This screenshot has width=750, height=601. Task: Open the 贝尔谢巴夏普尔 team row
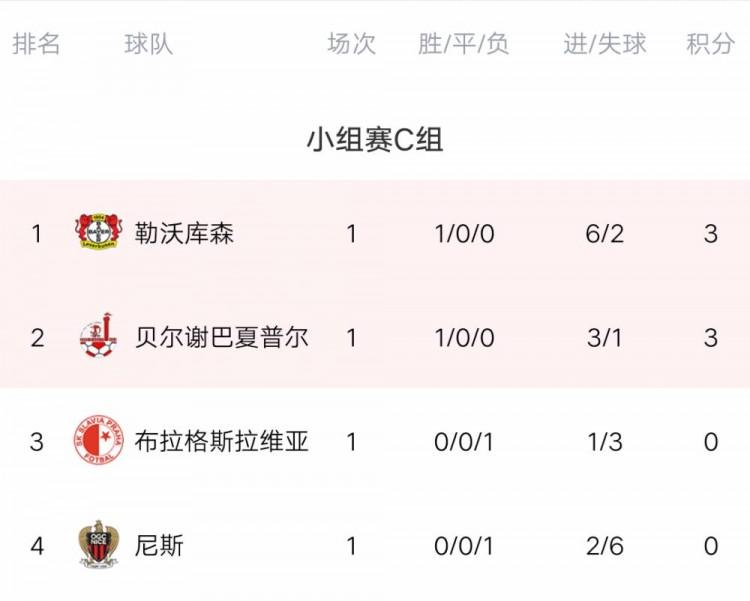point(221,338)
